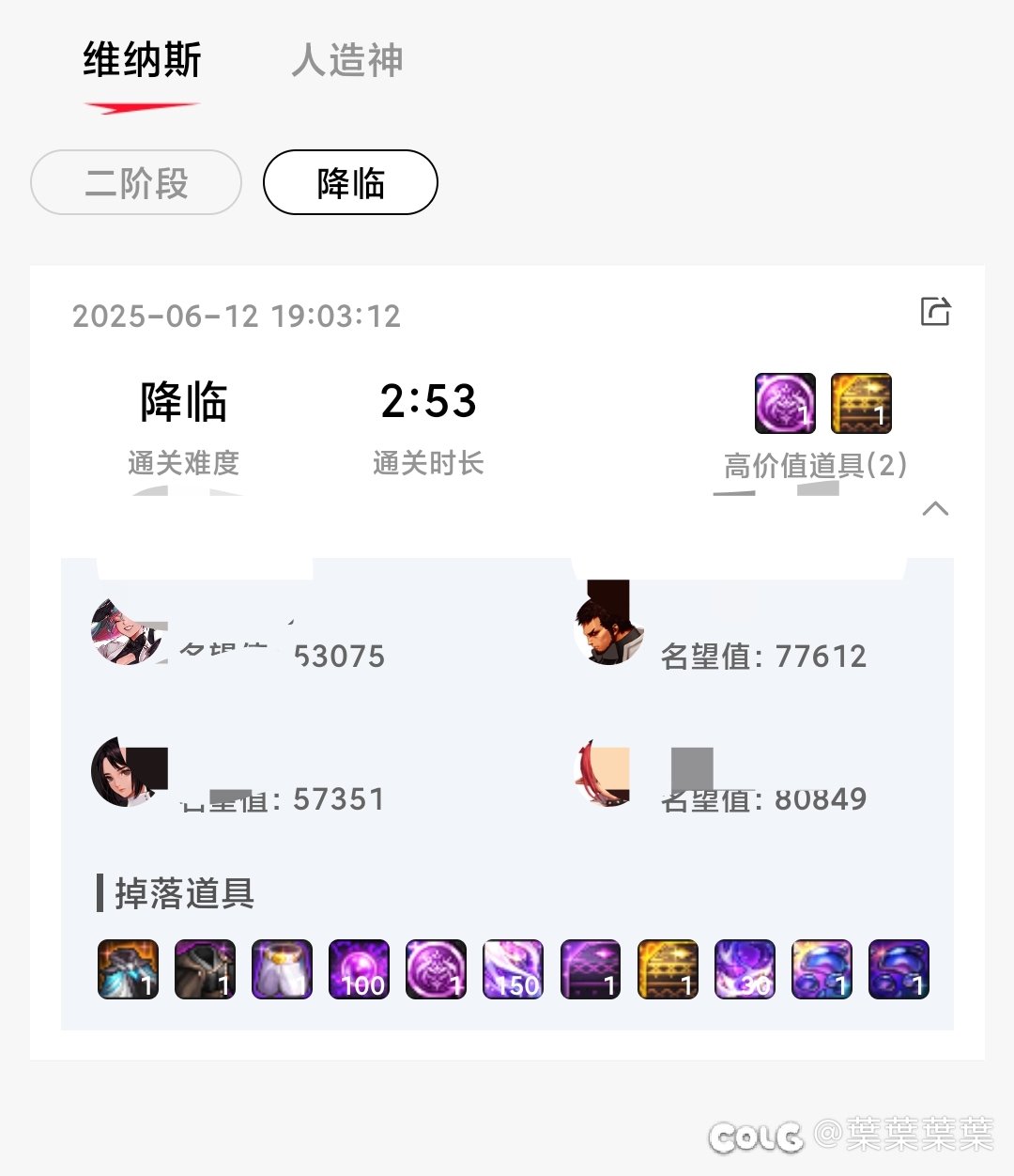Choose the 二阶段 filter chip
This screenshot has width=1014, height=1176.
(136, 182)
